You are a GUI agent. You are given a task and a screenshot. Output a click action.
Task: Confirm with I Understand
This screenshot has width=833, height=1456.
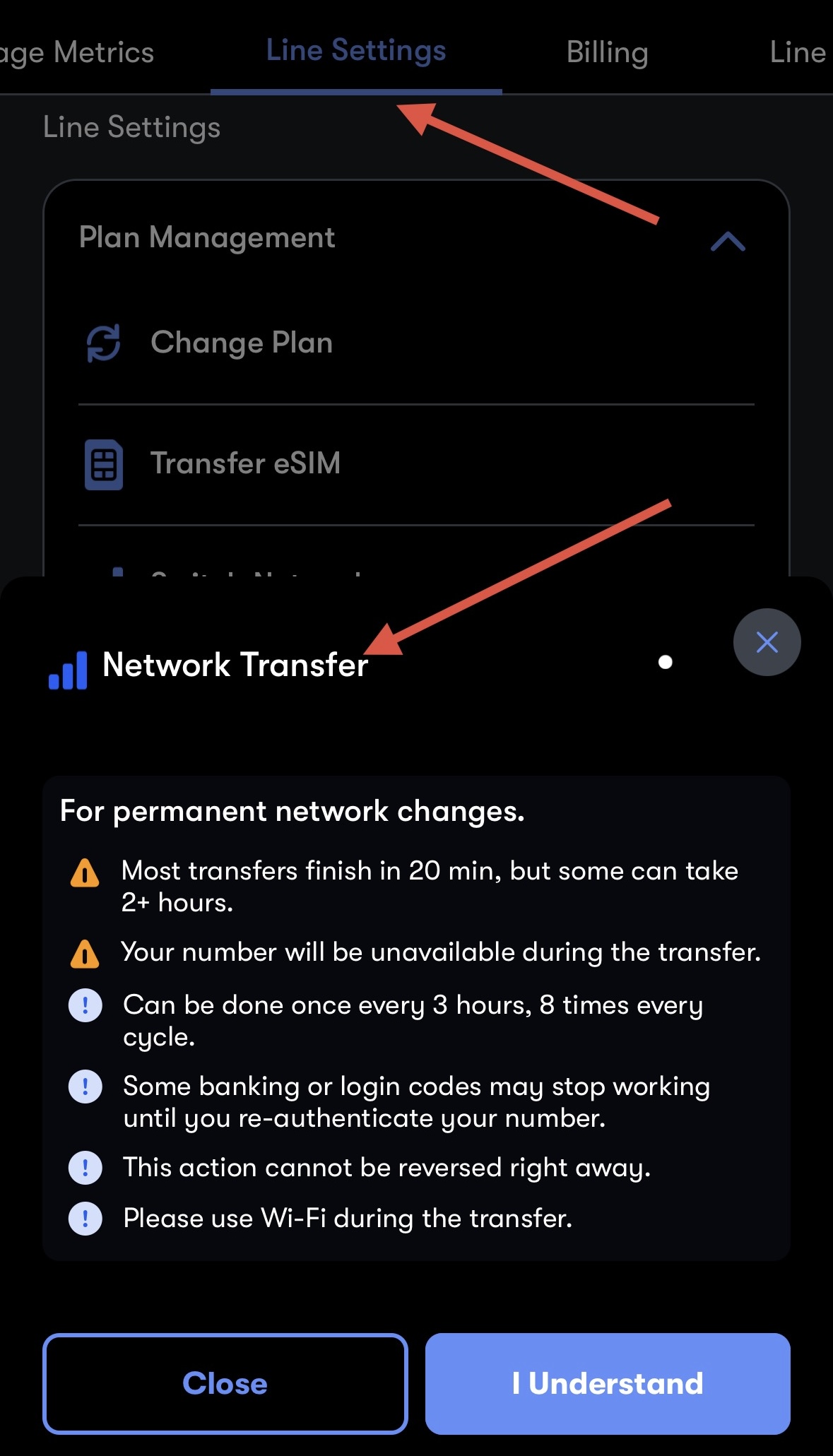608,1383
